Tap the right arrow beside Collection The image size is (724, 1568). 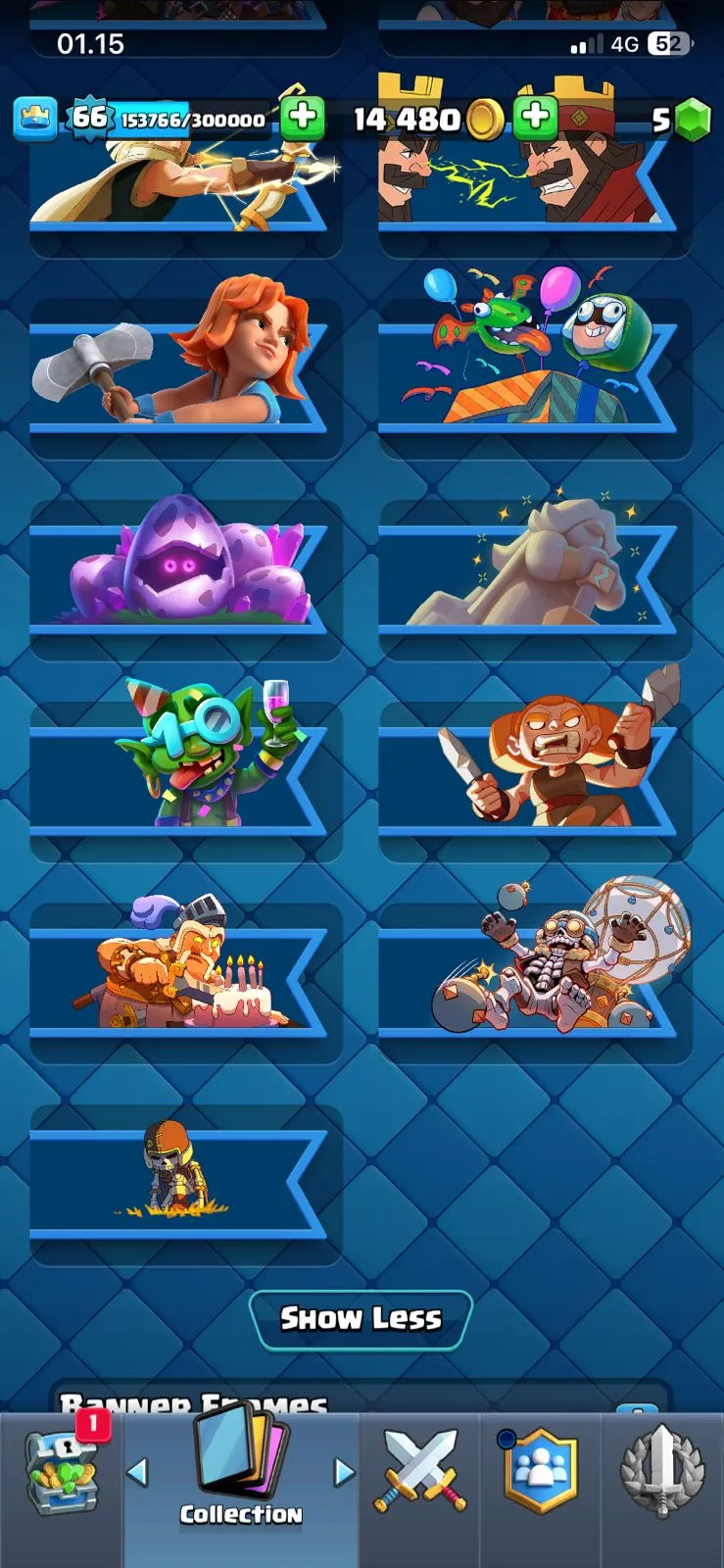(x=343, y=1471)
